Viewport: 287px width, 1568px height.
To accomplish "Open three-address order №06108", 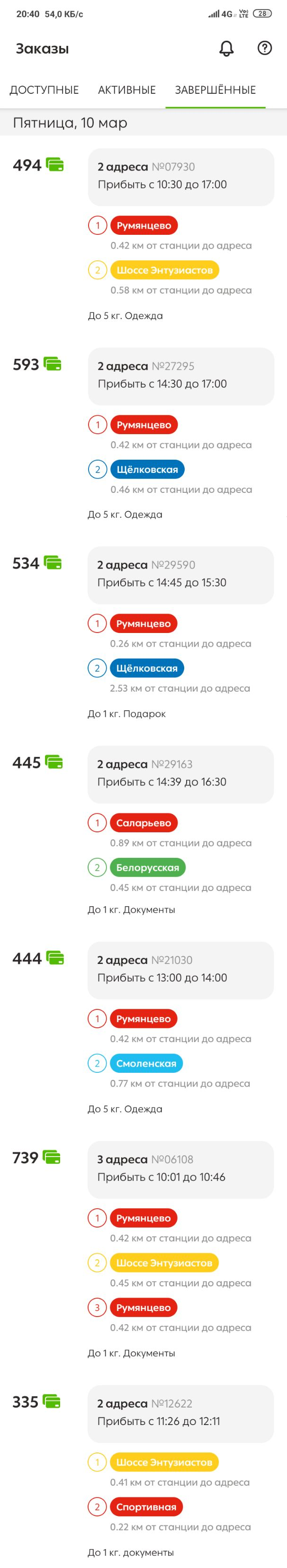I will [x=180, y=1169].
